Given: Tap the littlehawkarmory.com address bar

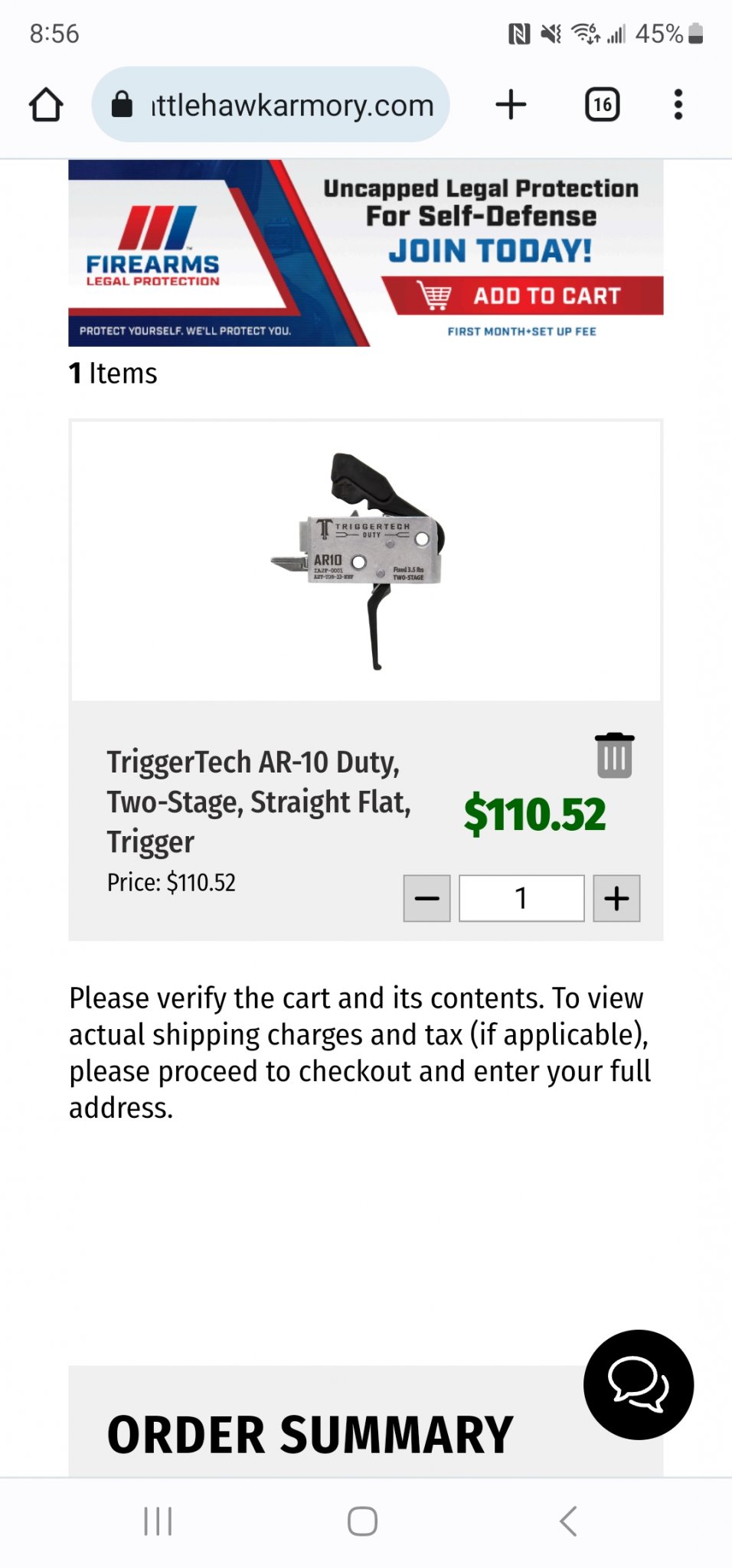Looking at the screenshot, I should point(270,105).
